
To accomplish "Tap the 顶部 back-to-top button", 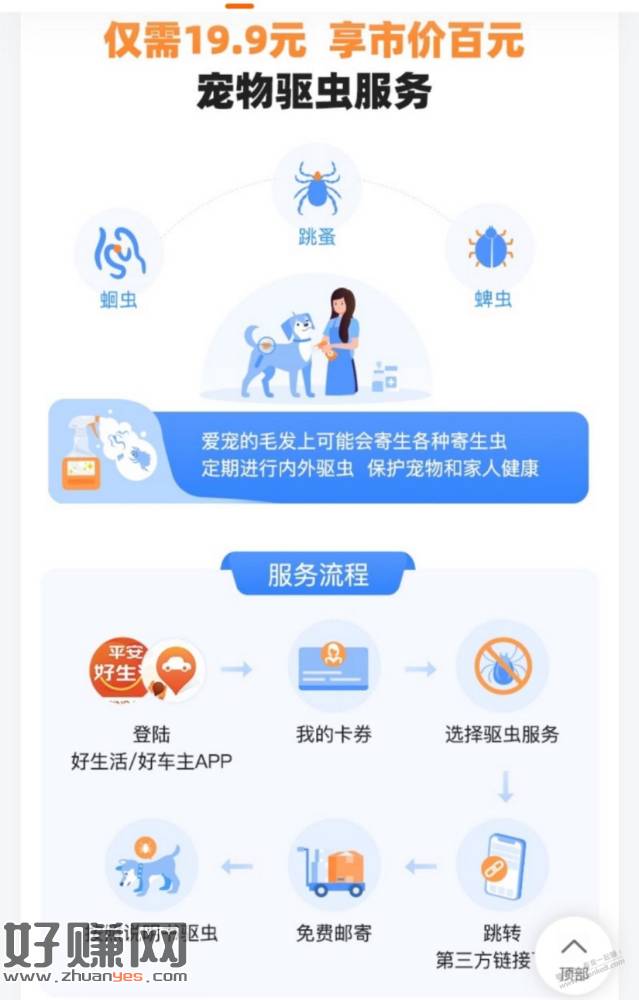I will point(574,958).
